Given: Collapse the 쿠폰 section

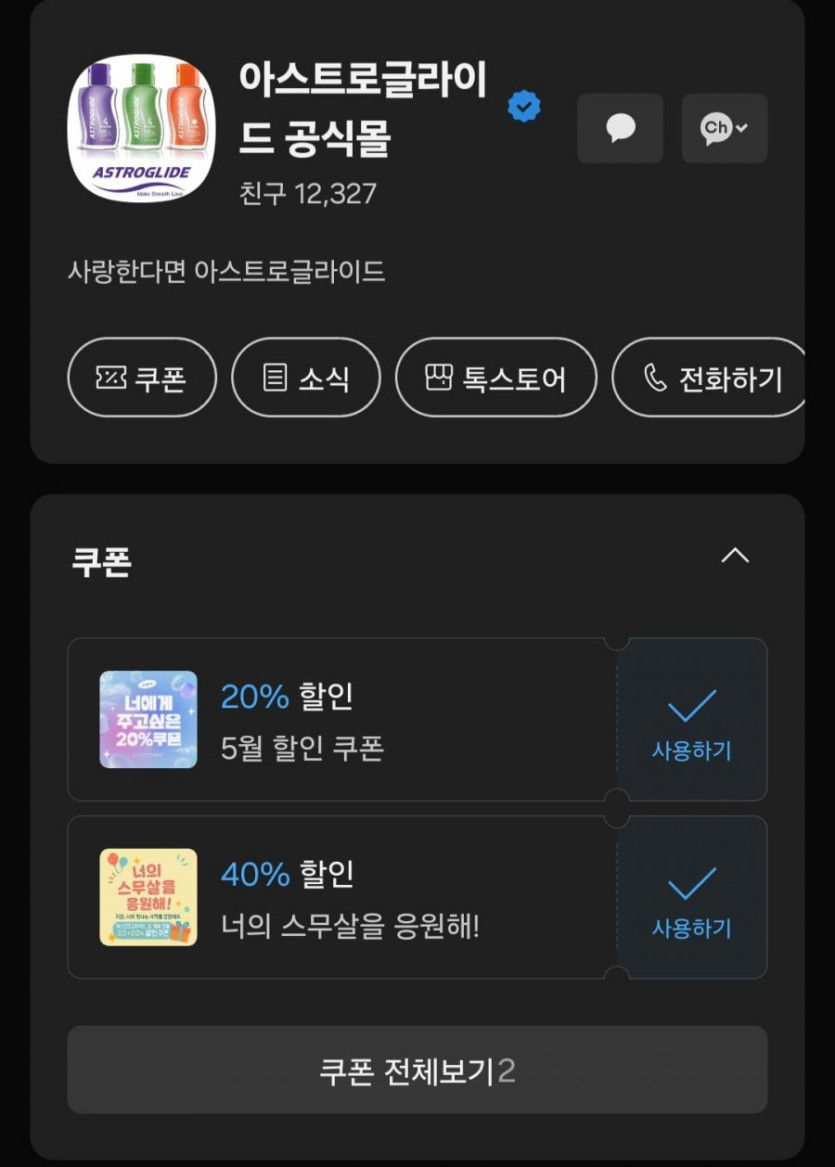Looking at the screenshot, I should (735, 556).
